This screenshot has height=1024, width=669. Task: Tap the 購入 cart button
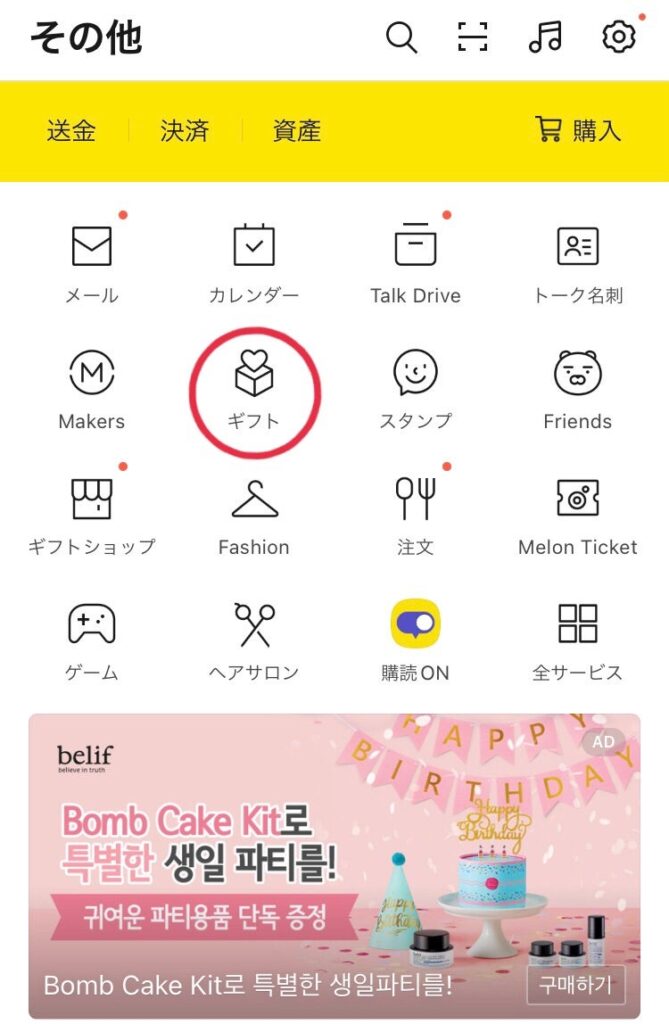pos(579,131)
